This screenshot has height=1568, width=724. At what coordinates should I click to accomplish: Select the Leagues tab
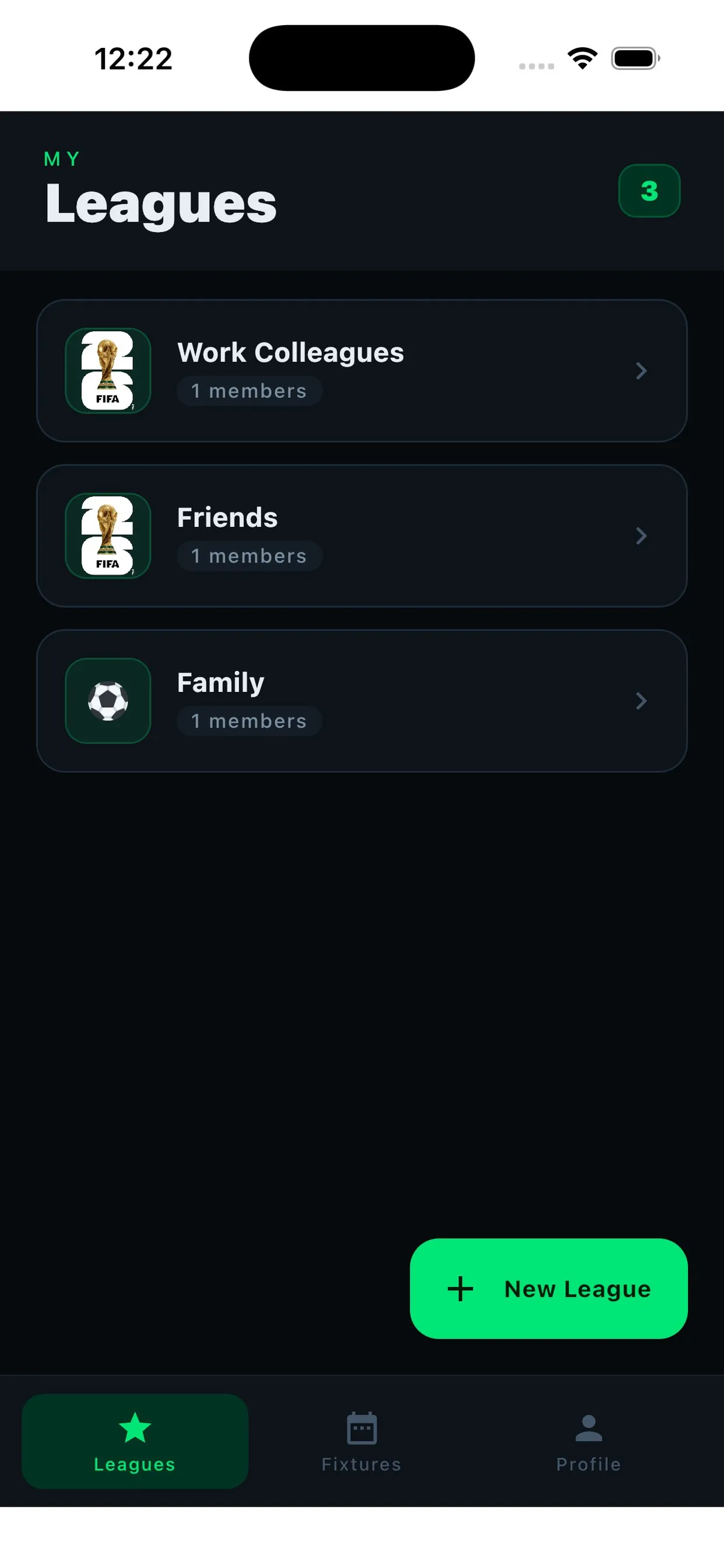click(135, 1441)
